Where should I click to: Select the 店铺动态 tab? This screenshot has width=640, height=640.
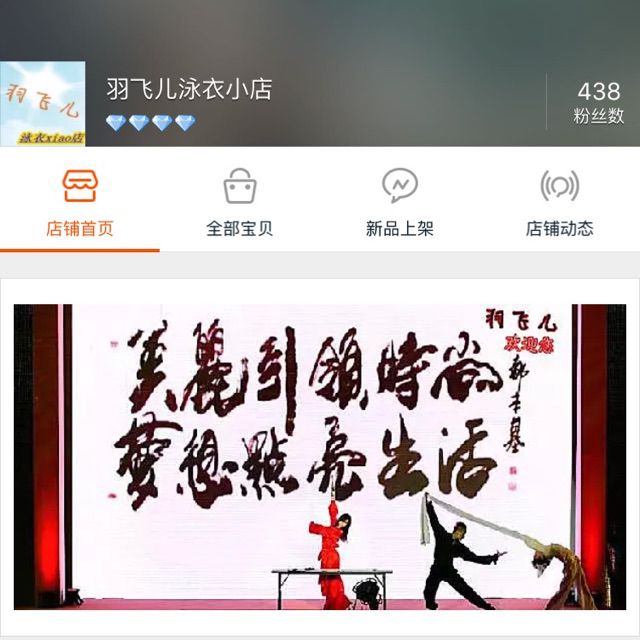tap(559, 203)
